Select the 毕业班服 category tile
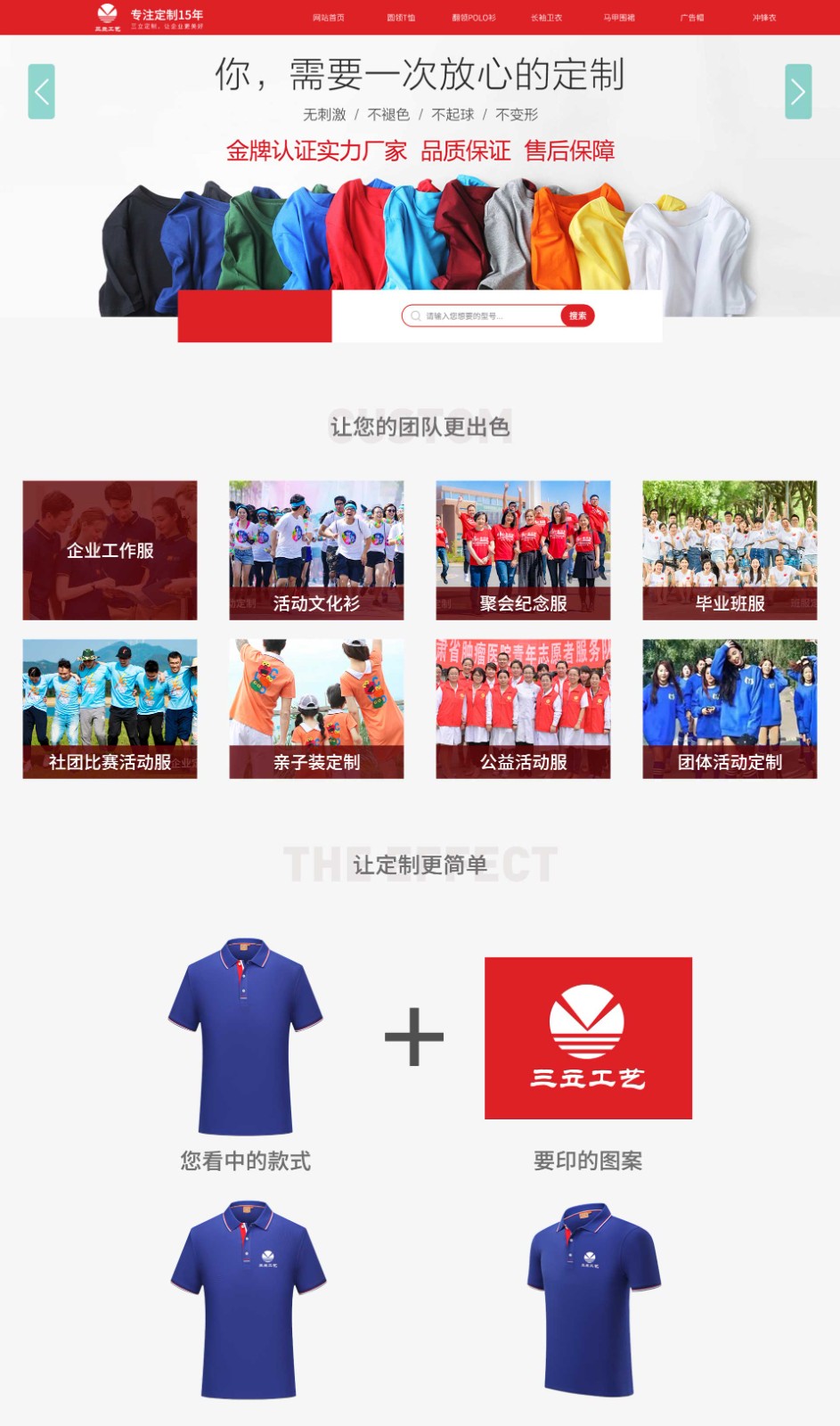Image resolution: width=840 pixels, height=1426 pixels. [x=730, y=551]
